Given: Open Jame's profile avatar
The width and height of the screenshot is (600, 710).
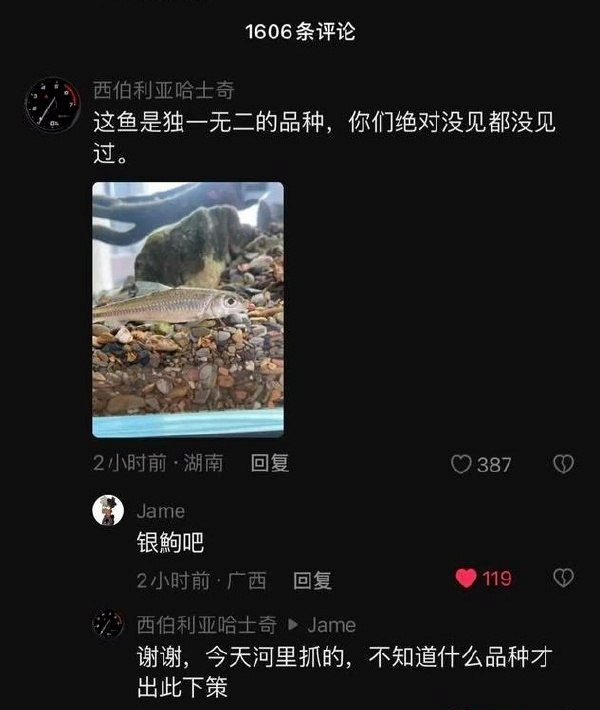Looking at the screenshot, I should click(108, 510).
